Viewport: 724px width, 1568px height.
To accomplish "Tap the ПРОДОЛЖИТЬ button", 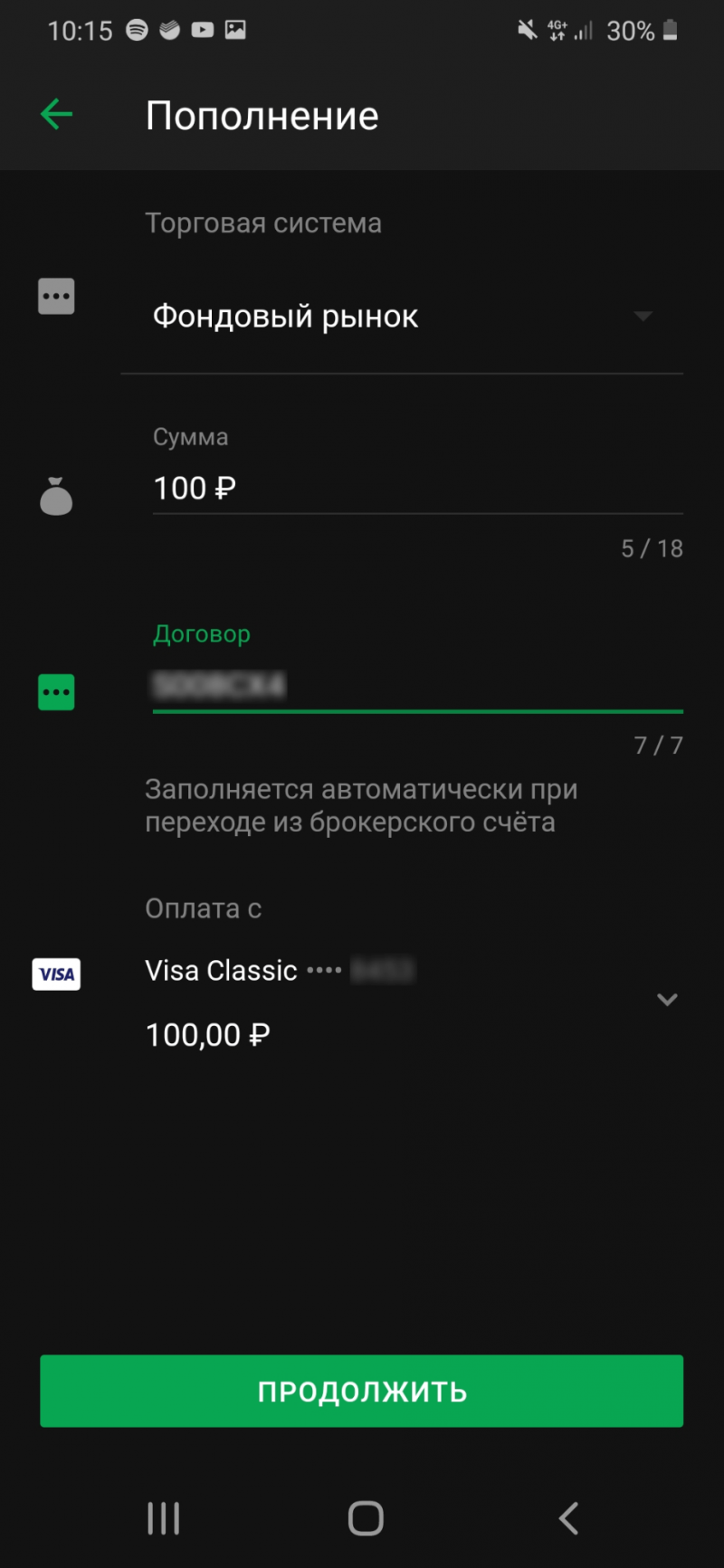I will (x=361, y=1391).
